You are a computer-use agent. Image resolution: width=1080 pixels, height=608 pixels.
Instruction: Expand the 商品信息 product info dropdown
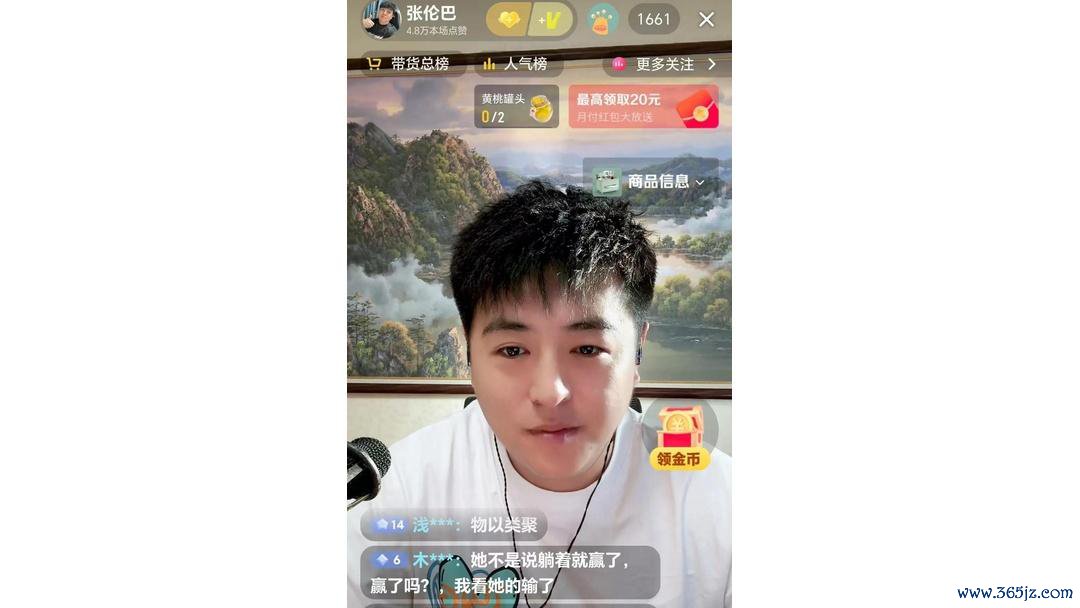coord(651,182)
